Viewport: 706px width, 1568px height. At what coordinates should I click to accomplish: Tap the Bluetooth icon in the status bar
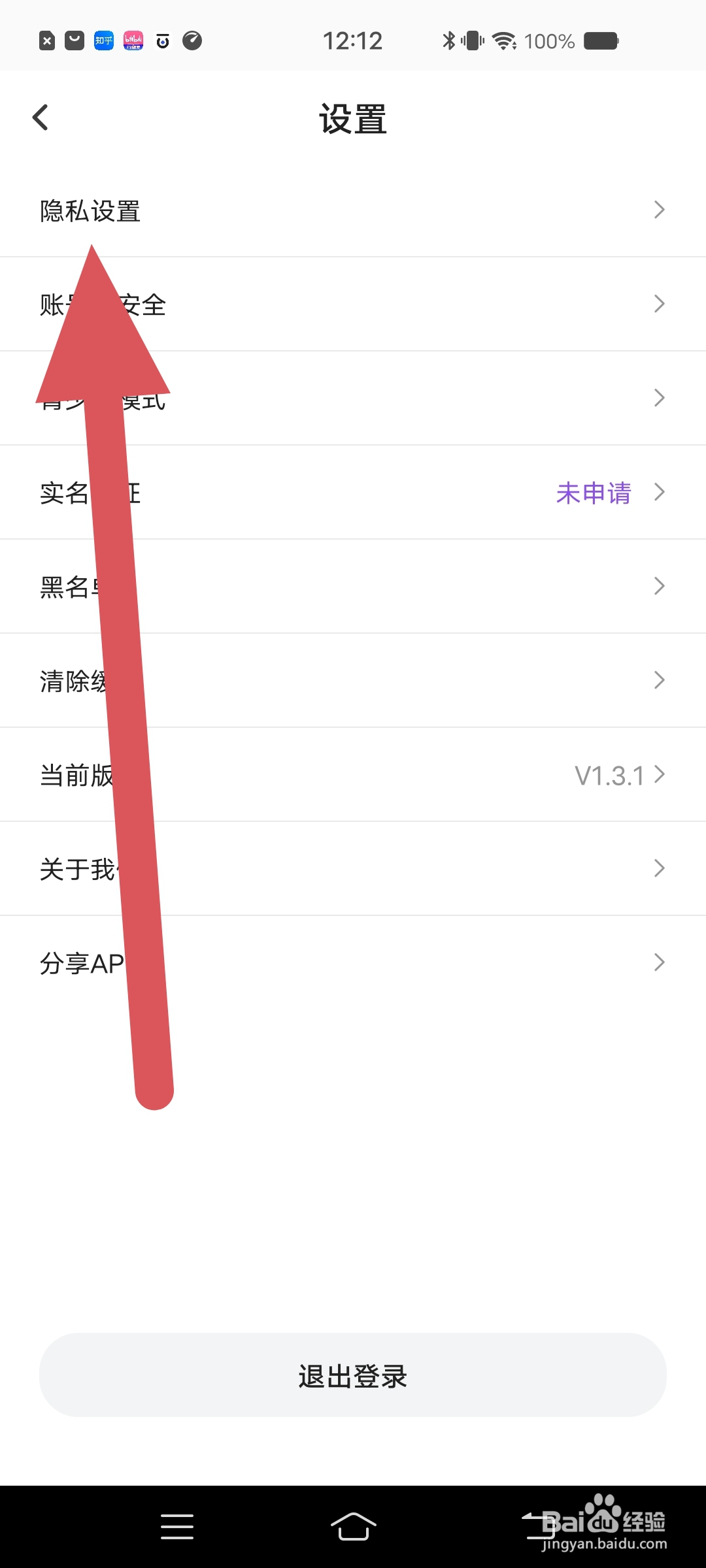[448, 41]
